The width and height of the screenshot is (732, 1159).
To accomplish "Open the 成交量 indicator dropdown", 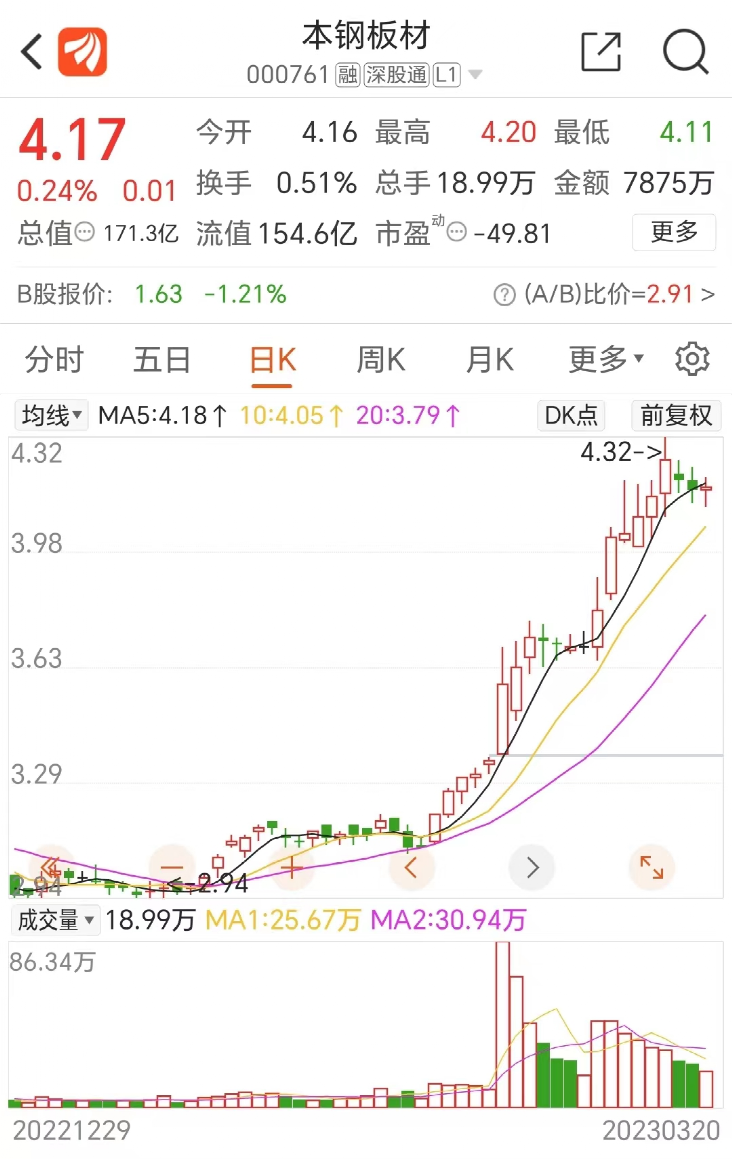I will pos(54,919).
